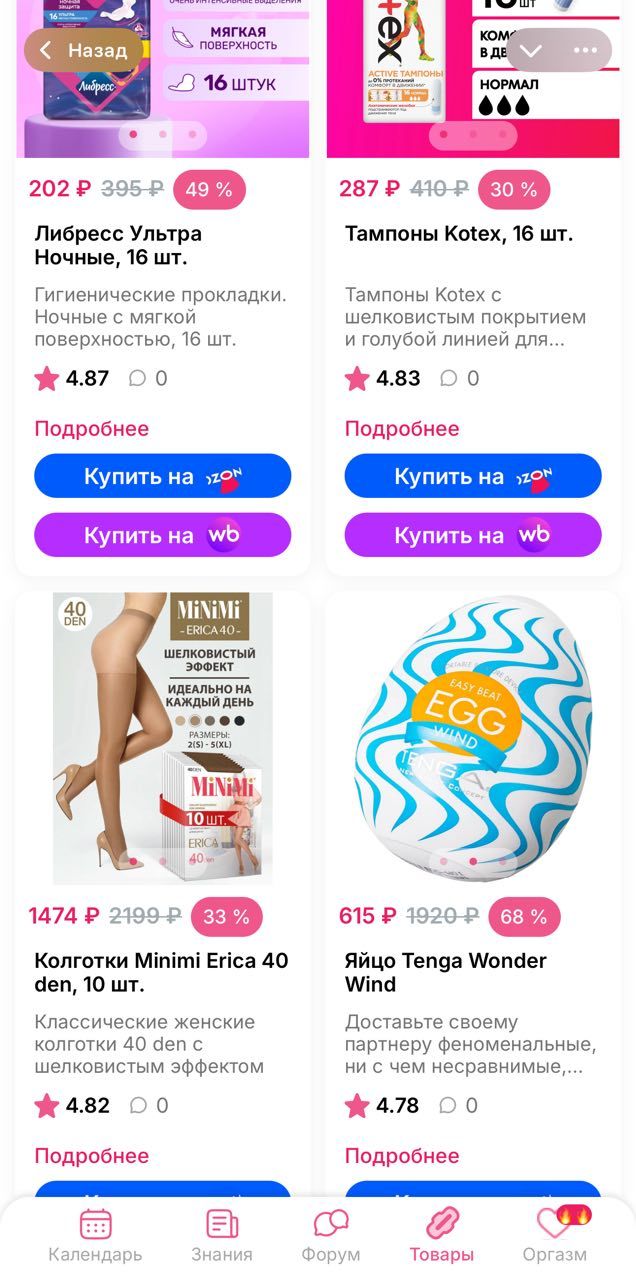The height and width of the screenshot is (1280, 636).
Task: Collapse the mini app with the chevron
Action: 530,50
